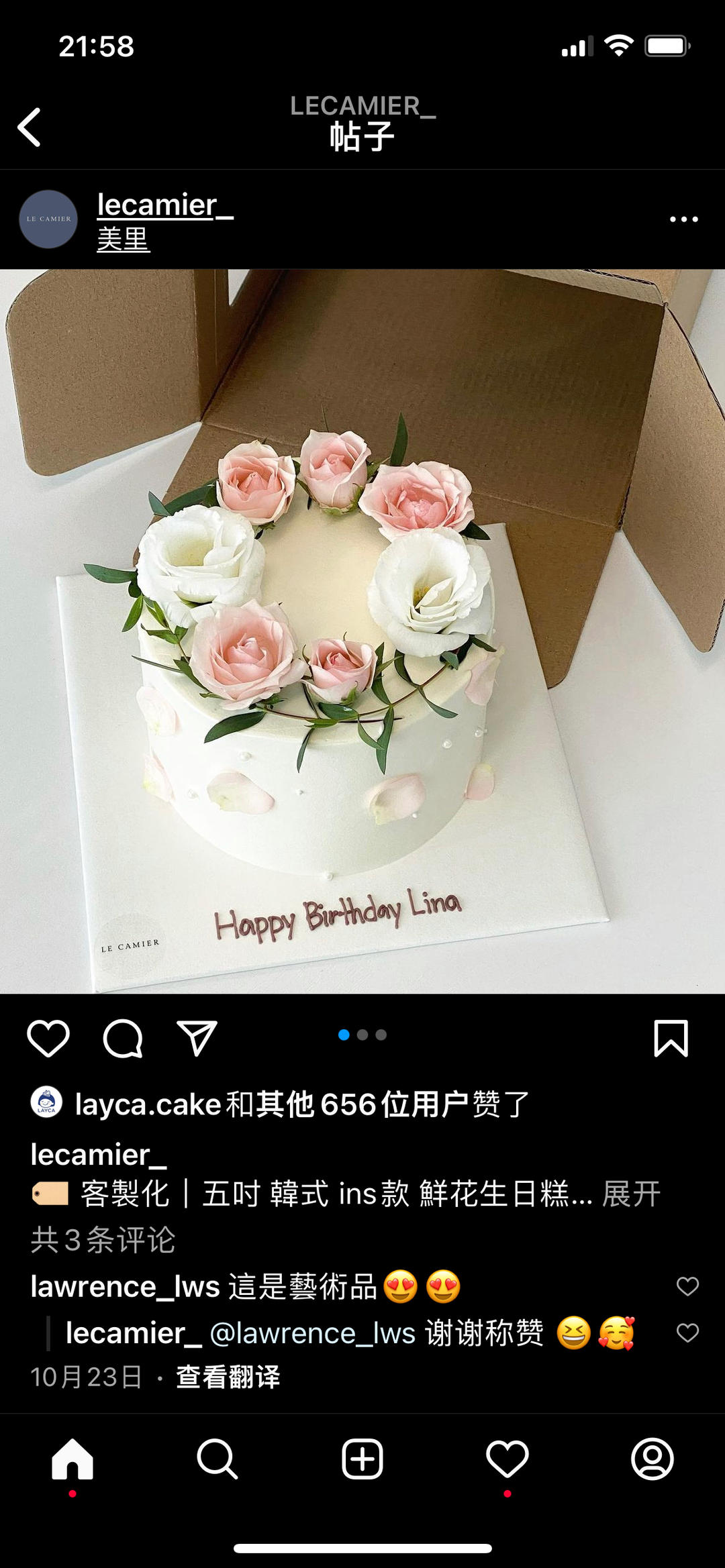
Task: Like lawrence_lws's comment with its small heart
Action: (x=686, y=1284)
